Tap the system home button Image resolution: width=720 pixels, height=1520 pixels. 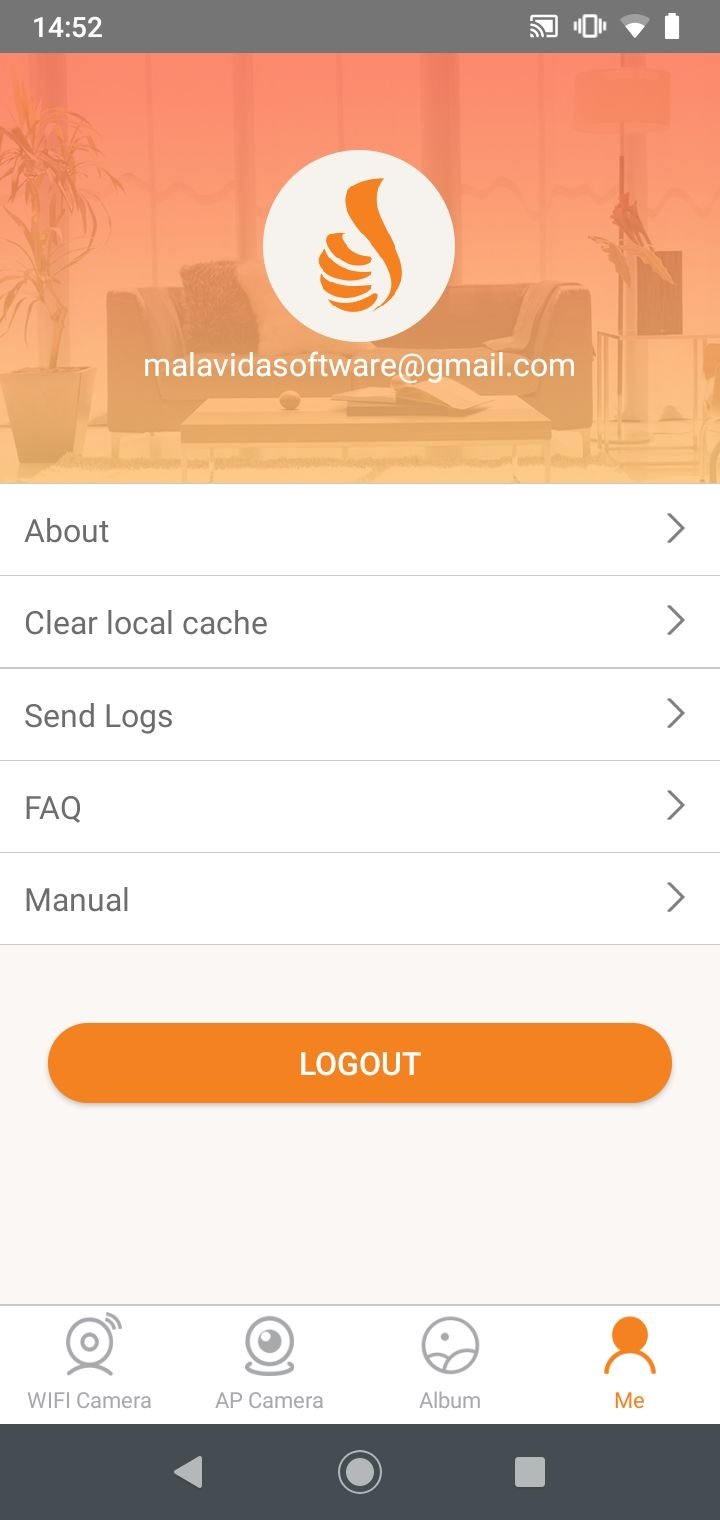[360, 1472]
